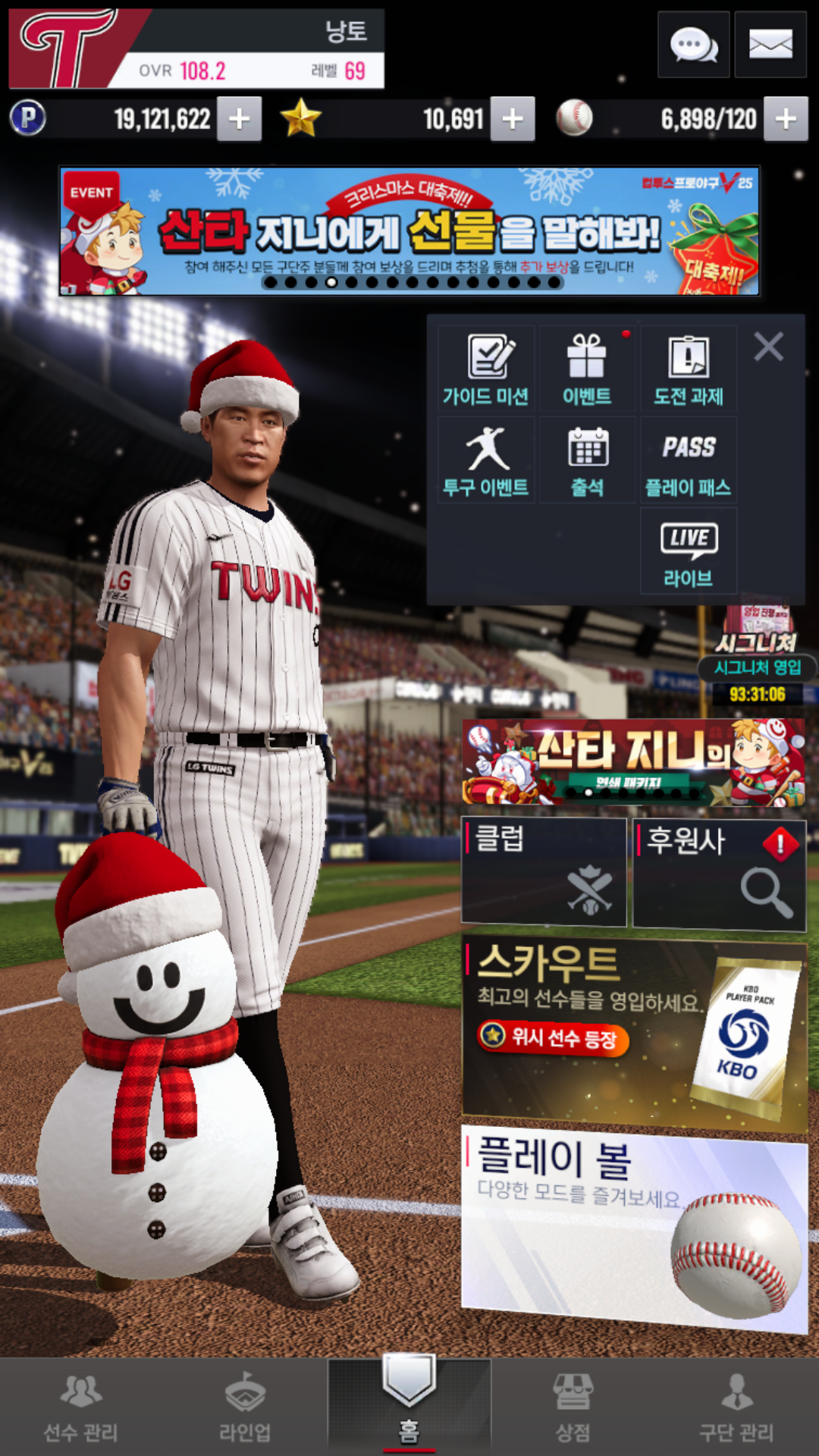The width and height of the screenshot is (819, 1456).
Task: Open 도전 과제 menu
Action: tap(689, 369)
